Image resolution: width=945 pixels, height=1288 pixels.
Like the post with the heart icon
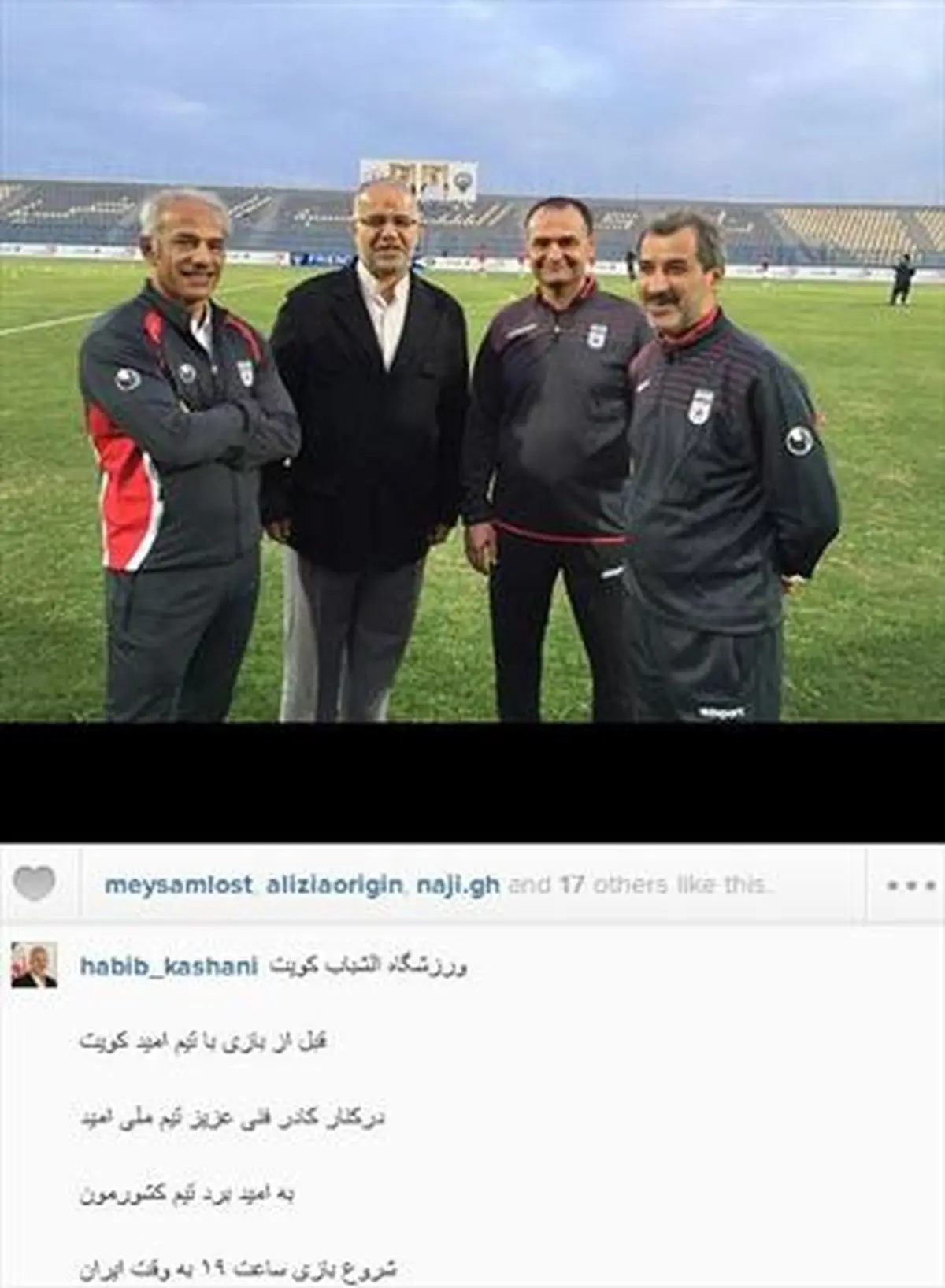(x=35, y=883)
